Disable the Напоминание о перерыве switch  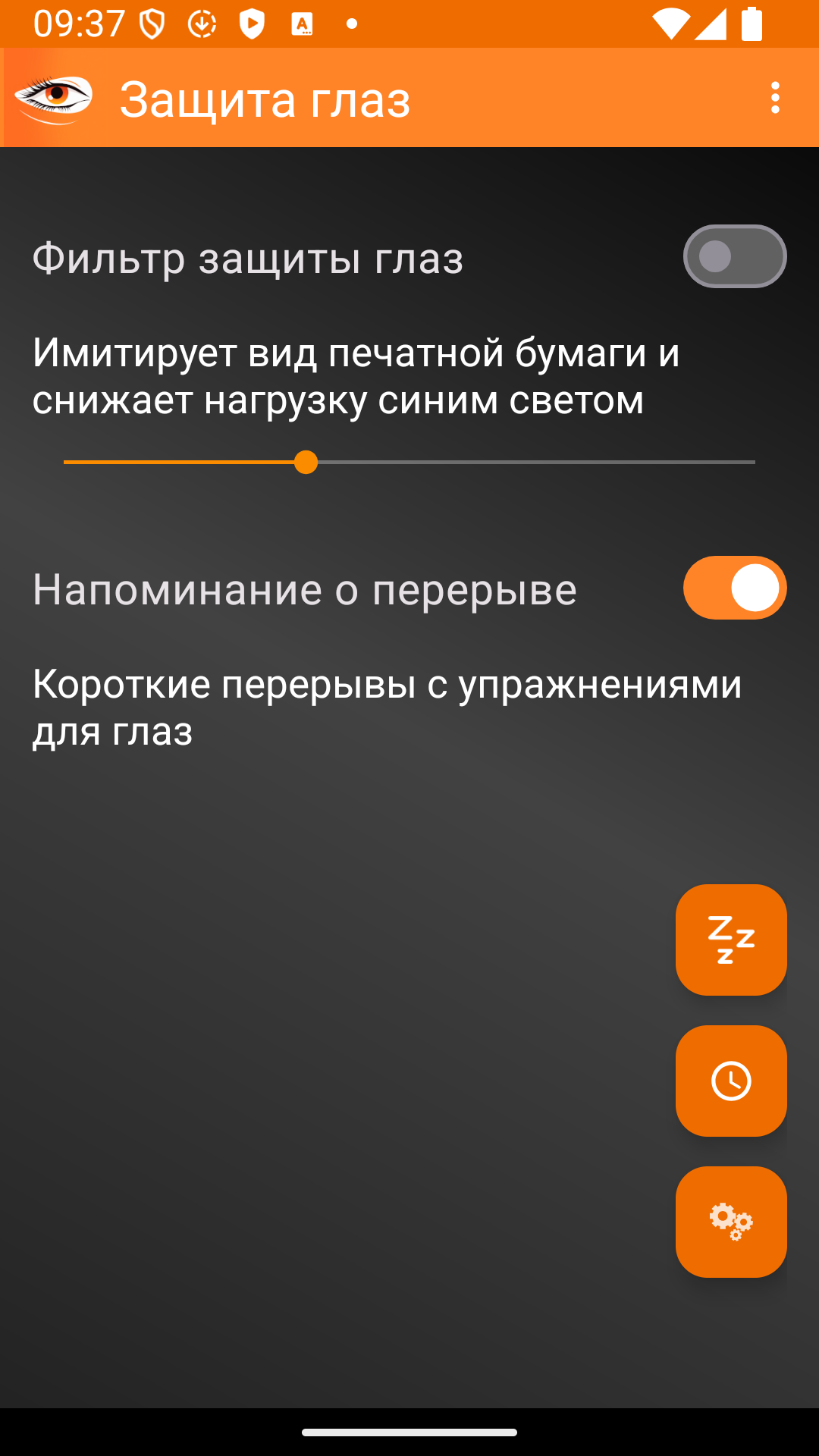(x=735, y=588)
